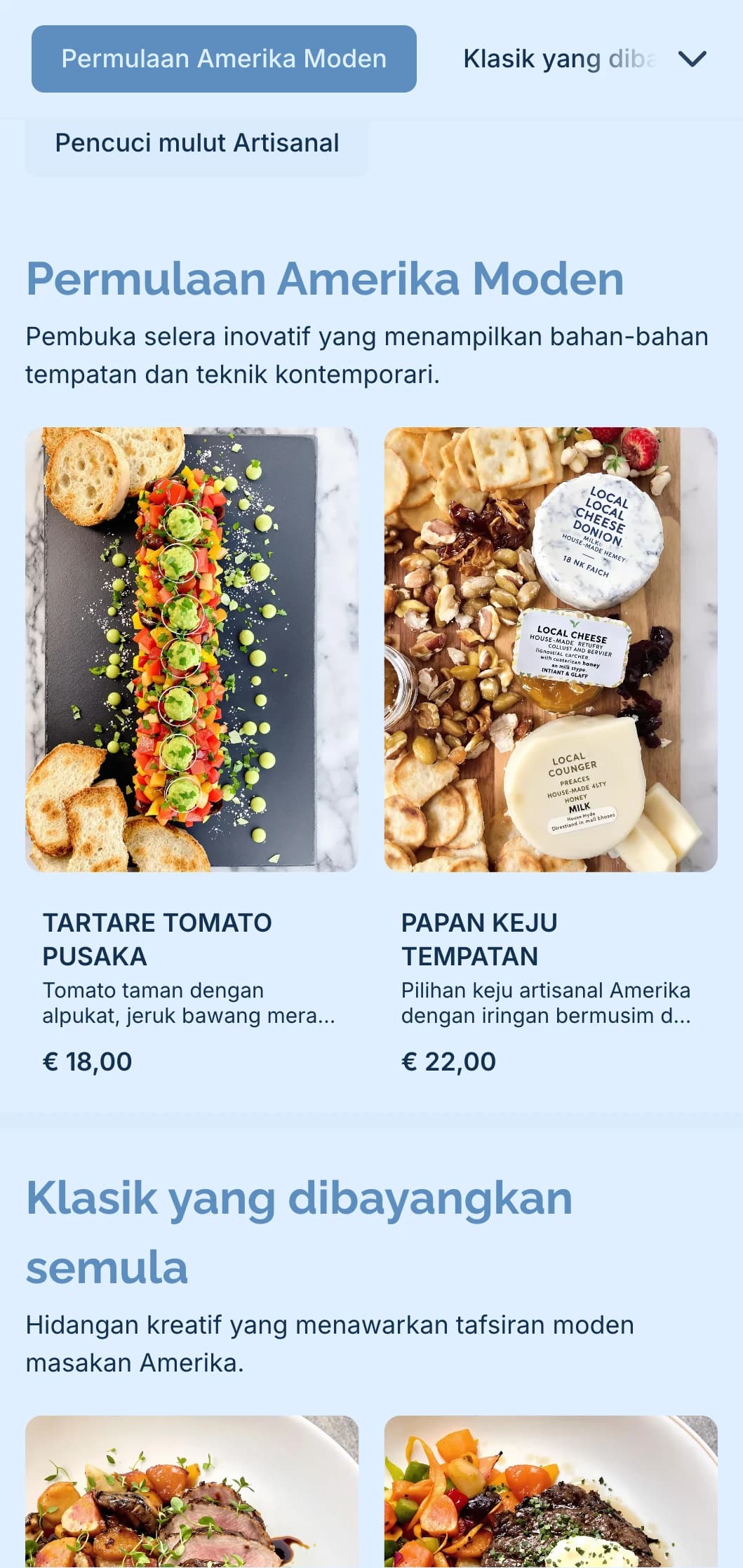
Task: Expand the category list chevron
Action: point(692,59)
